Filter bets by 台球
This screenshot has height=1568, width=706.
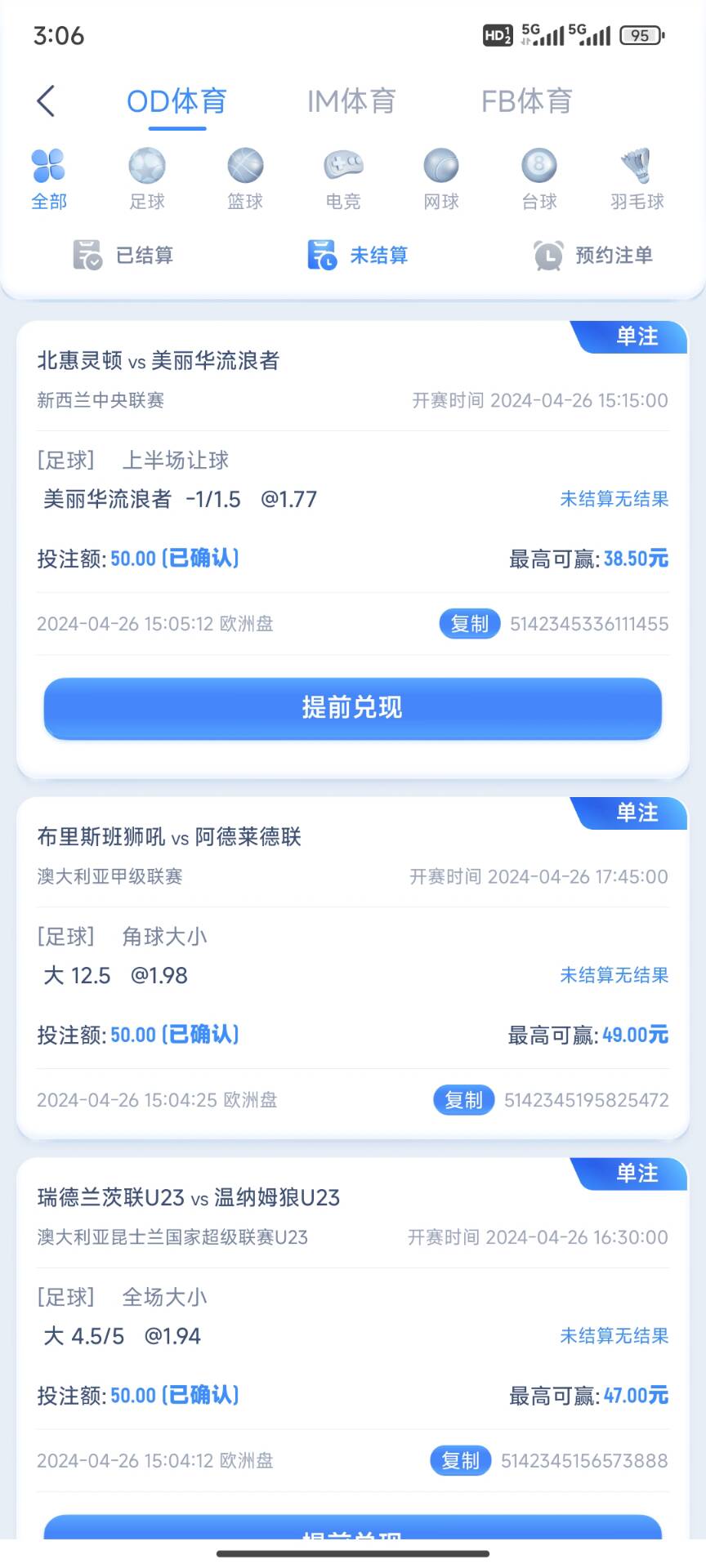(539, 179)
